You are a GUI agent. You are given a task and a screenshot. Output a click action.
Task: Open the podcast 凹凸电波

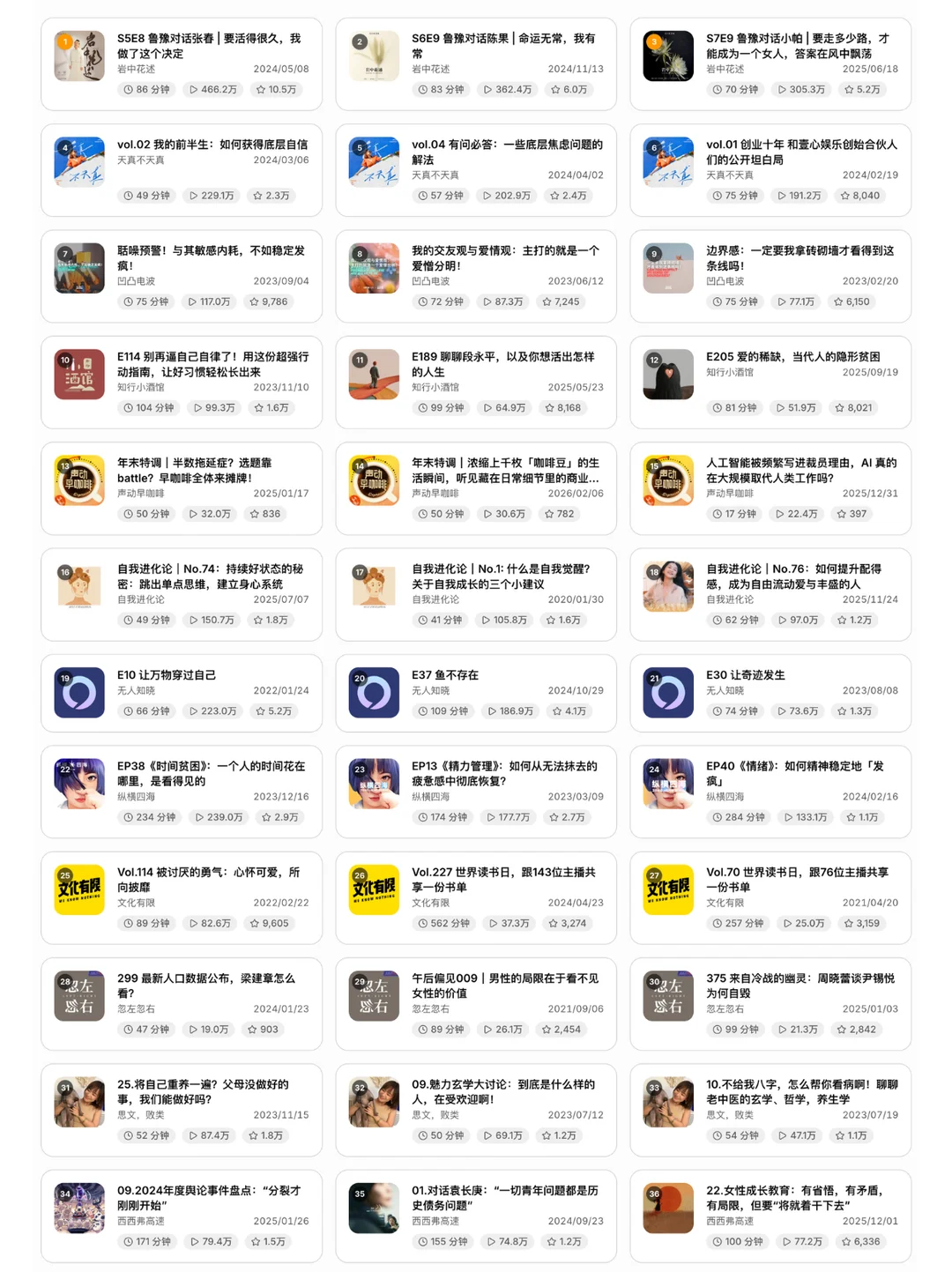137,282
